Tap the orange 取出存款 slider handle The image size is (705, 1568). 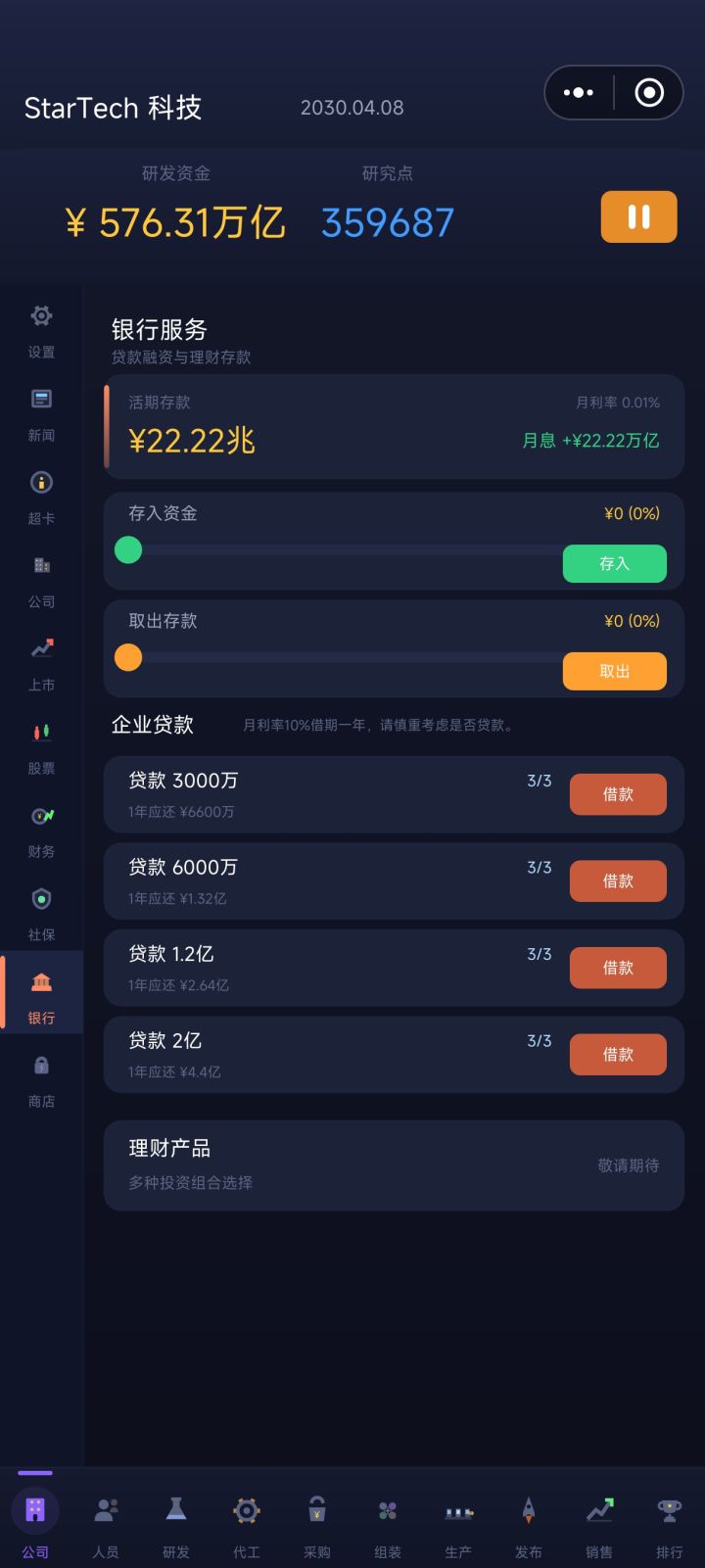coord(128,658)
